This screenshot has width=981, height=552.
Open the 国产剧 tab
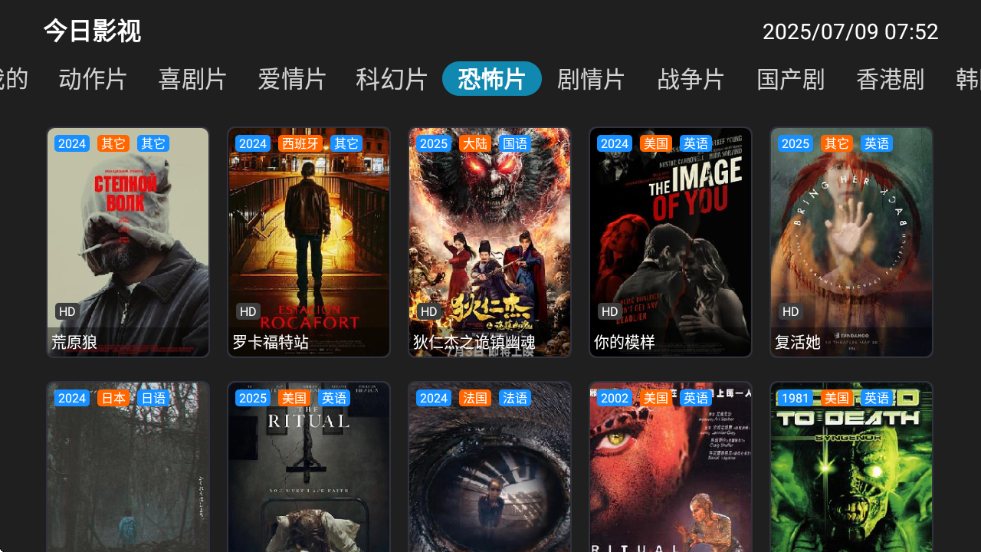791,79
